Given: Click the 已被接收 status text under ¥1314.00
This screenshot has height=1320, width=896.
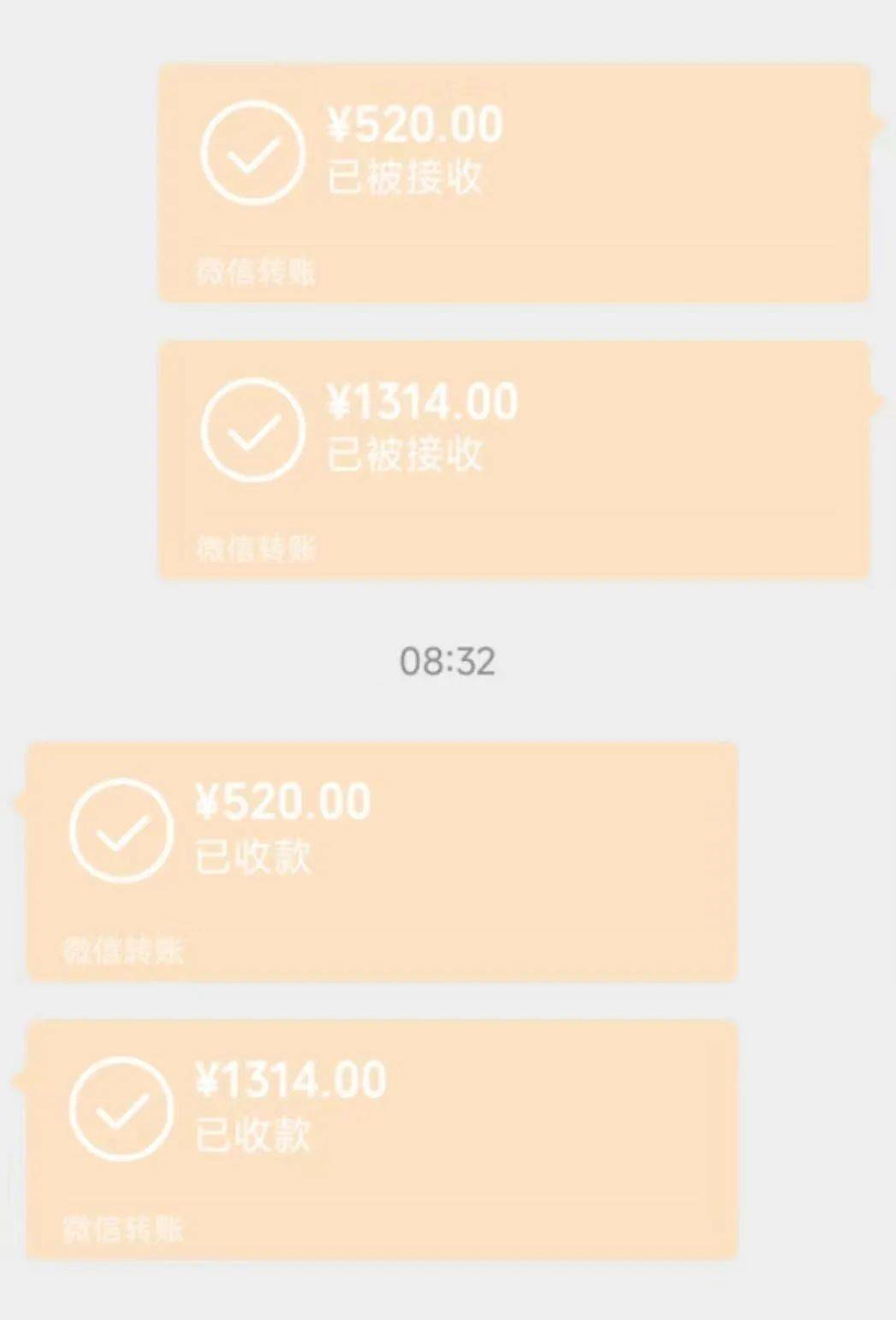Looking at the screenshot, I should [406, 453].
